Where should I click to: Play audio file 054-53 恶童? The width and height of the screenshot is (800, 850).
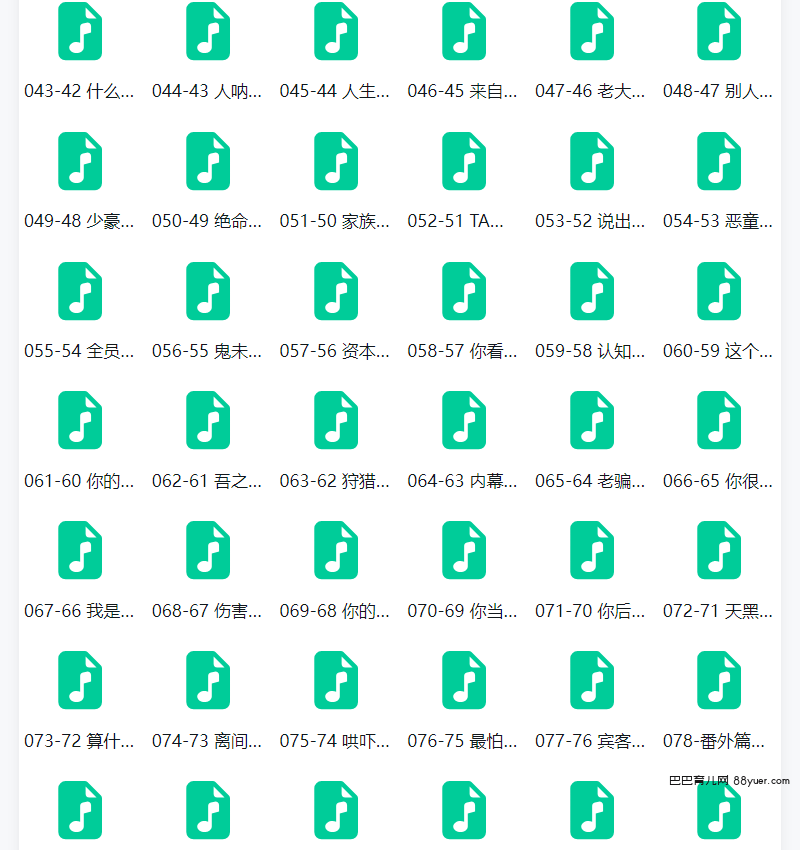tap(719, 161)
